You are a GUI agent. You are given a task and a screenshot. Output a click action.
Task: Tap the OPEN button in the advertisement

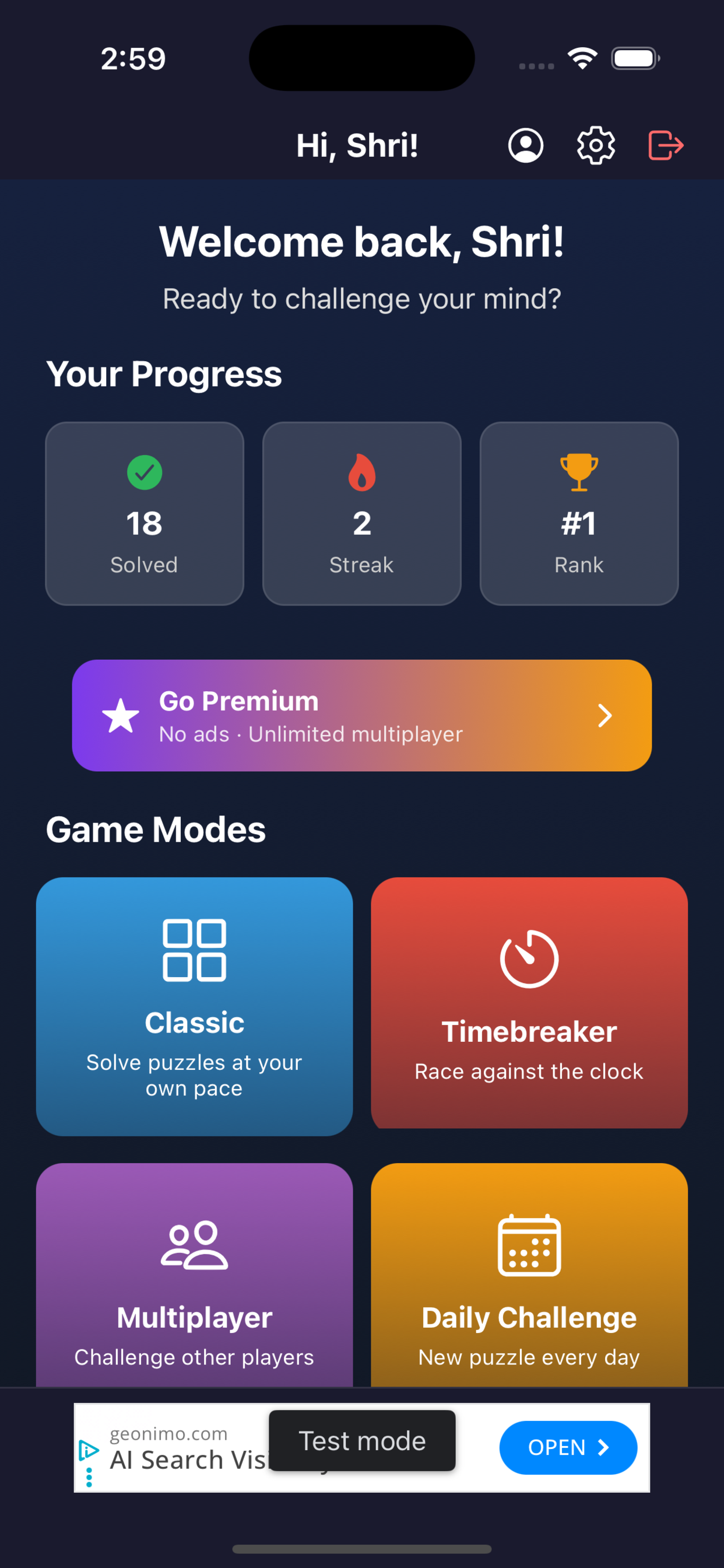click(568, 1448)
